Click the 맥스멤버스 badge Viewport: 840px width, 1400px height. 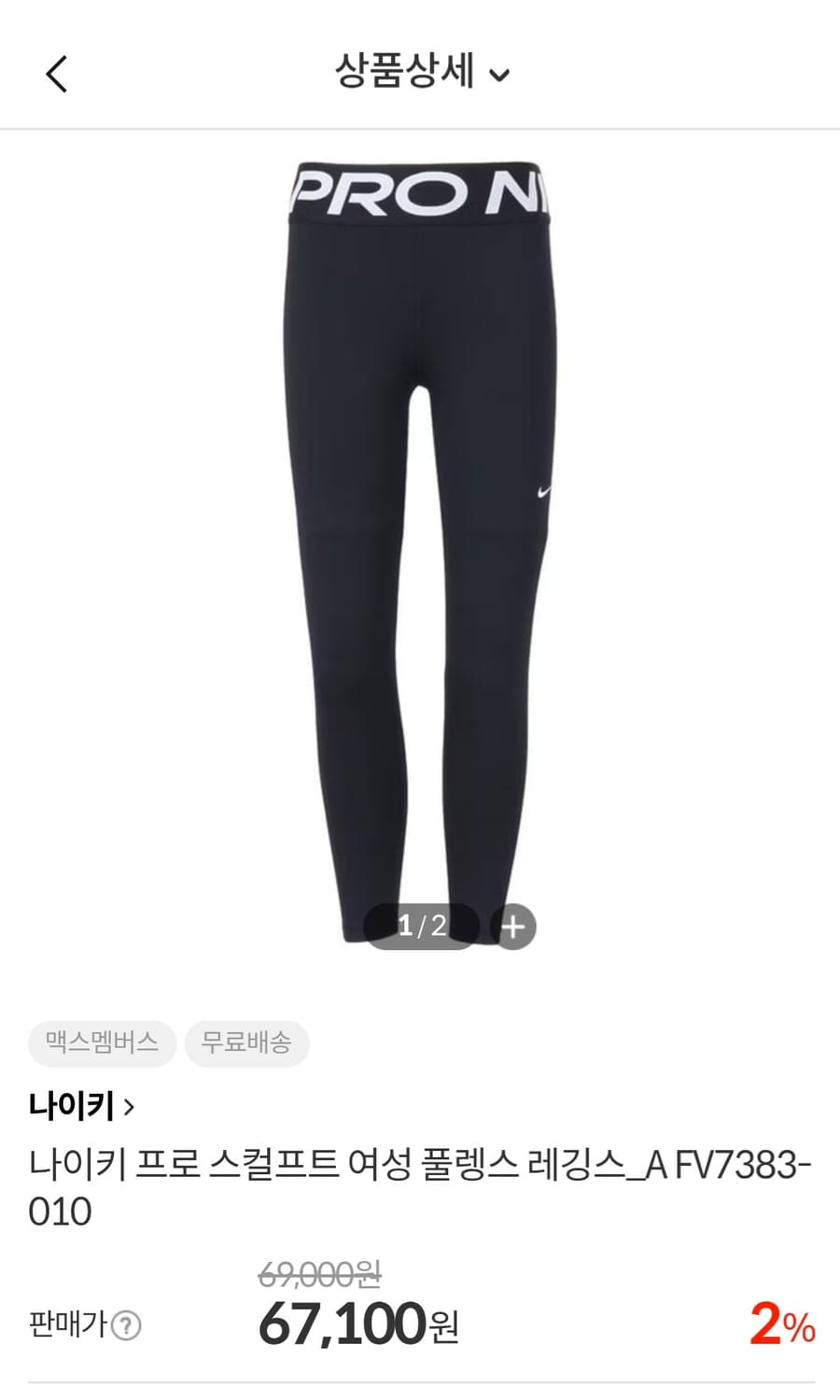[101, 1044]
